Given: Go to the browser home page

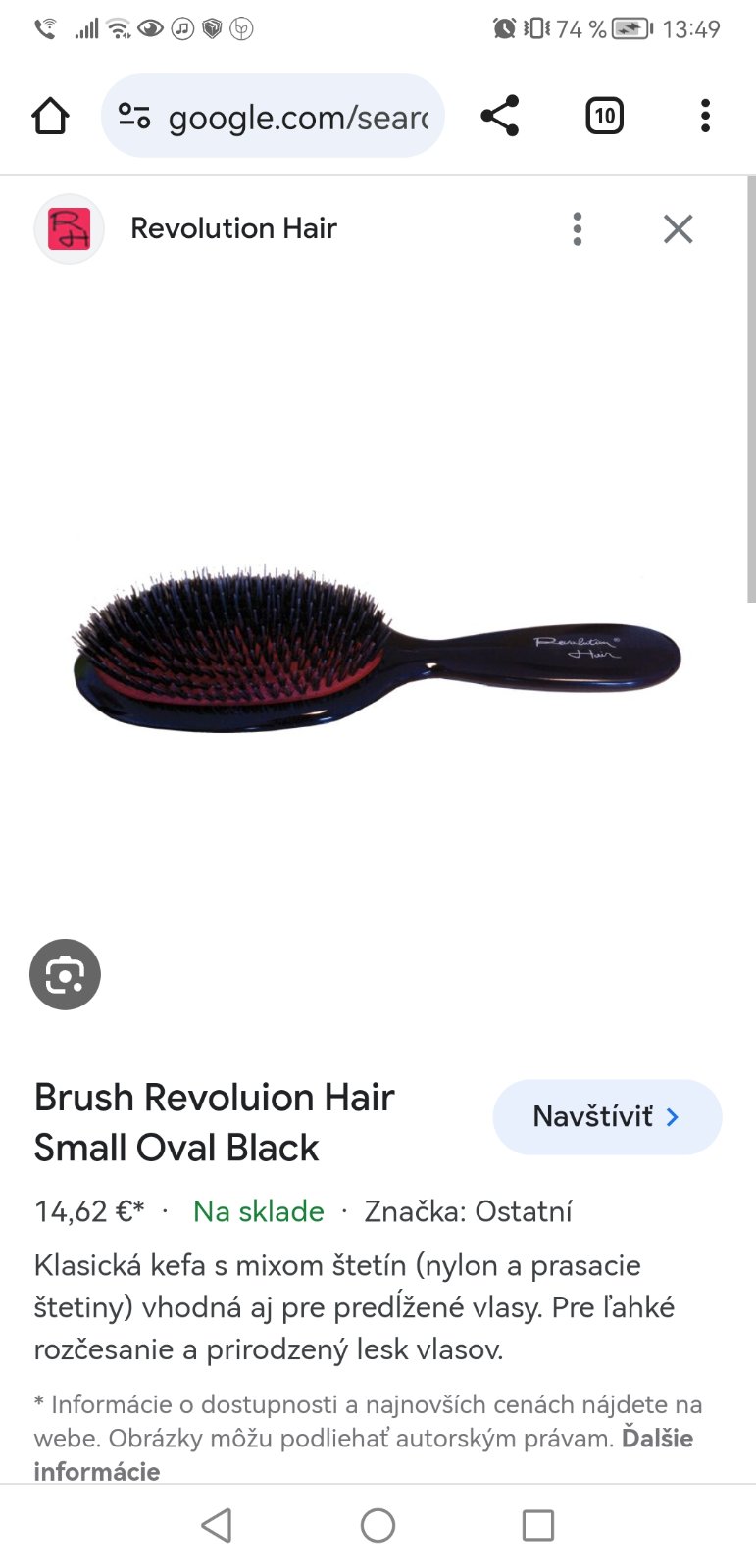Looking at the screenshot, I should pos(50,117).
